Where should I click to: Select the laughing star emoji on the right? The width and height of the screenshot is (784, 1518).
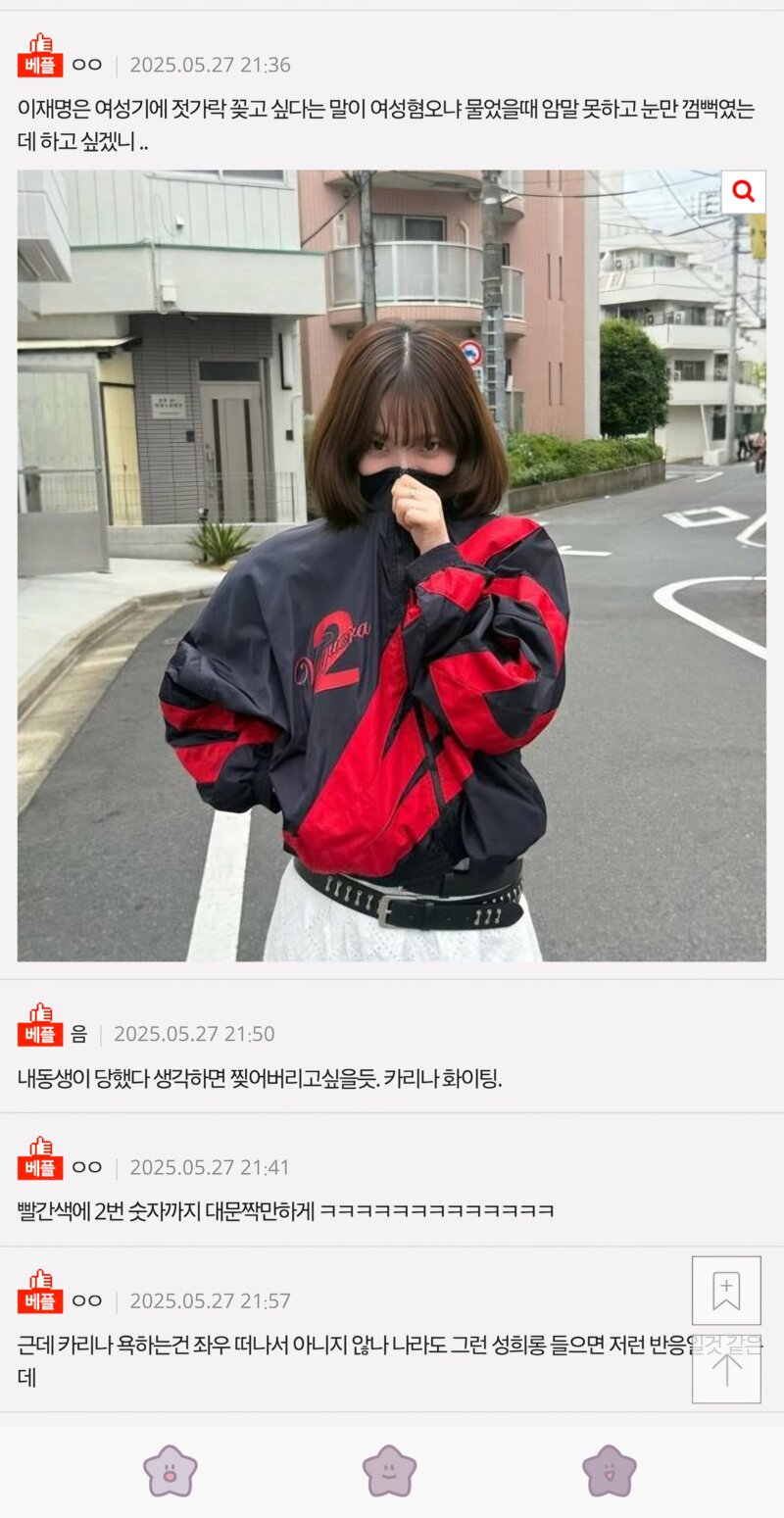tap(610, 1471)
